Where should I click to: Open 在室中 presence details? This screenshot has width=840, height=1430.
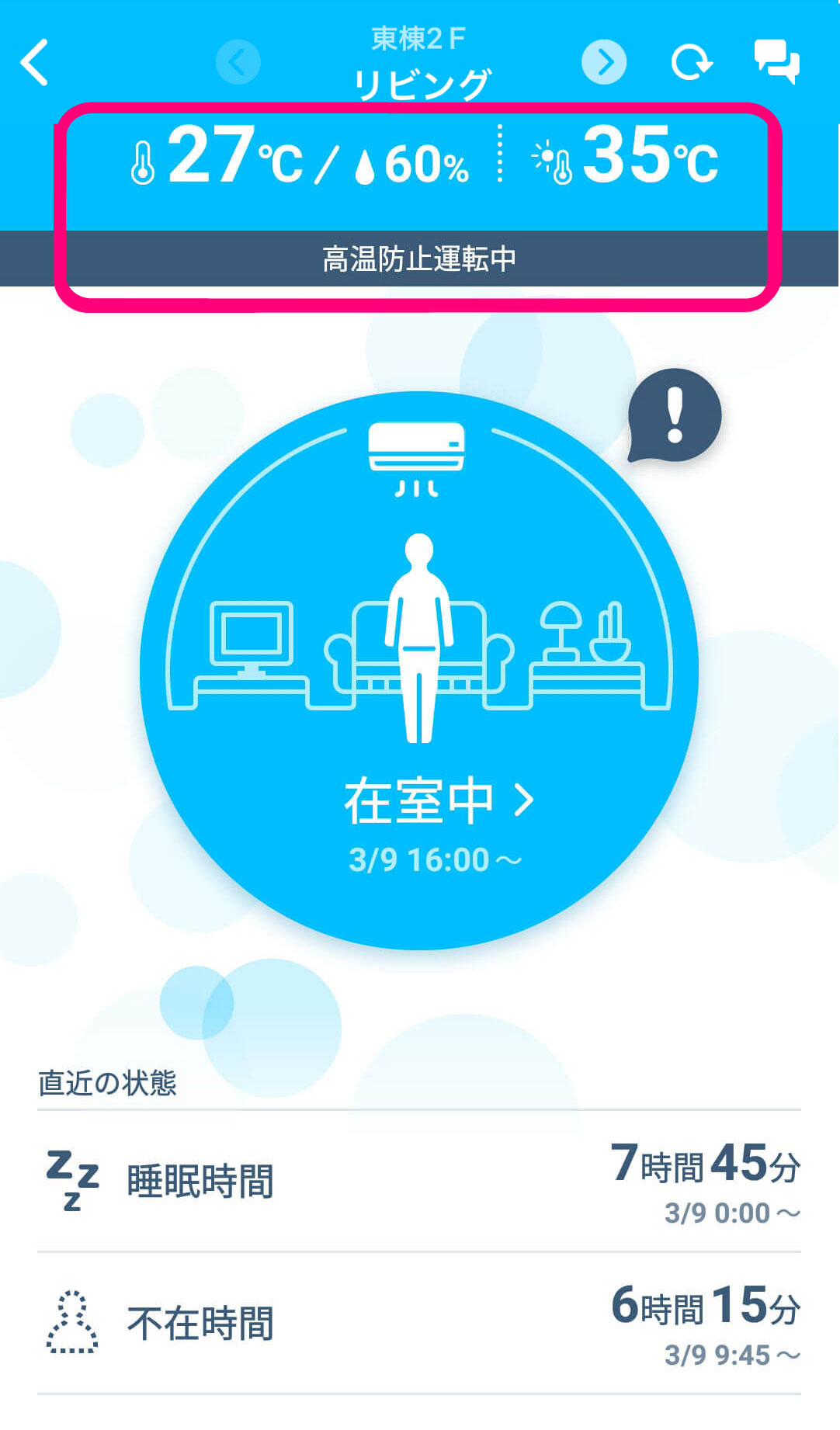439,800
